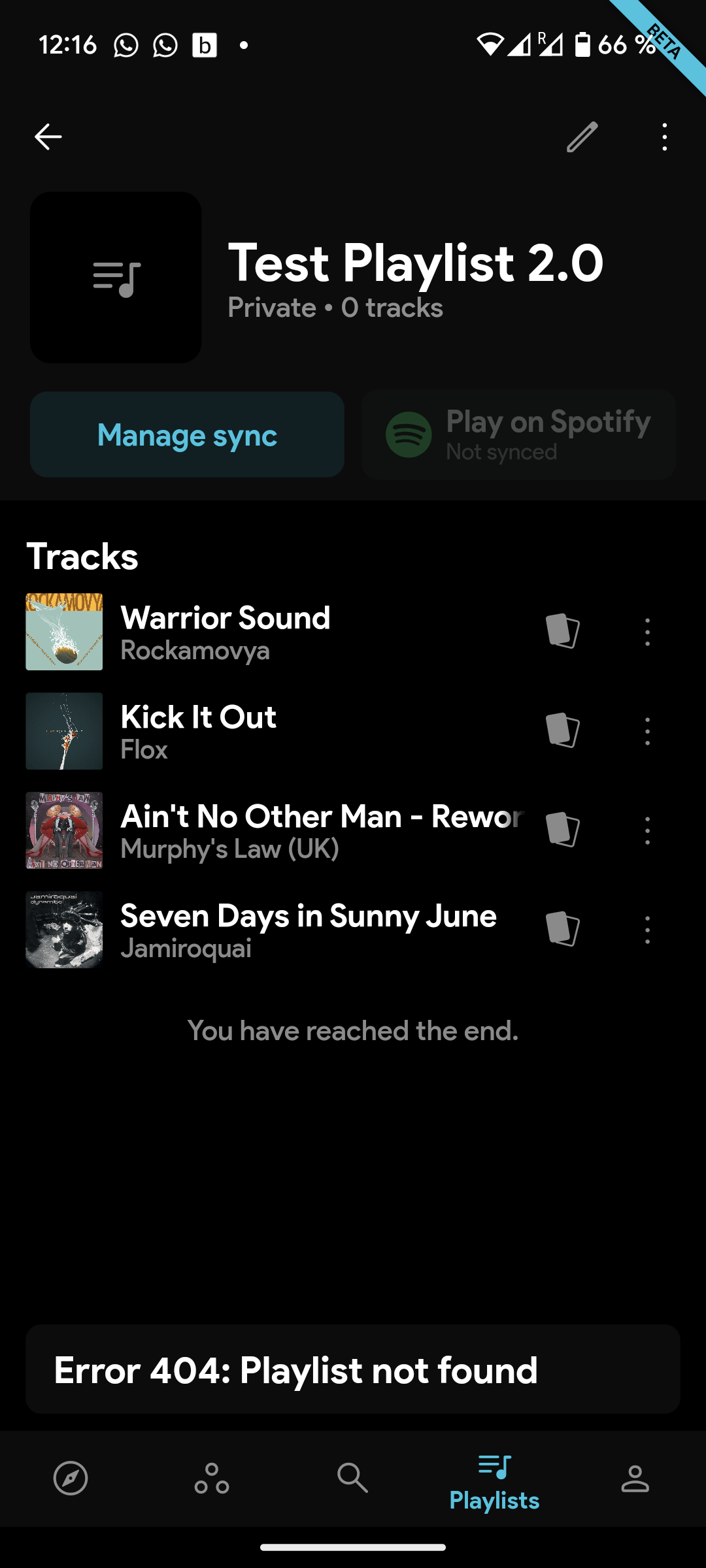Viewport: 706px width, 1568px height.
Task: Open more options for Seven Days in Sunny June
Action: 647,930
